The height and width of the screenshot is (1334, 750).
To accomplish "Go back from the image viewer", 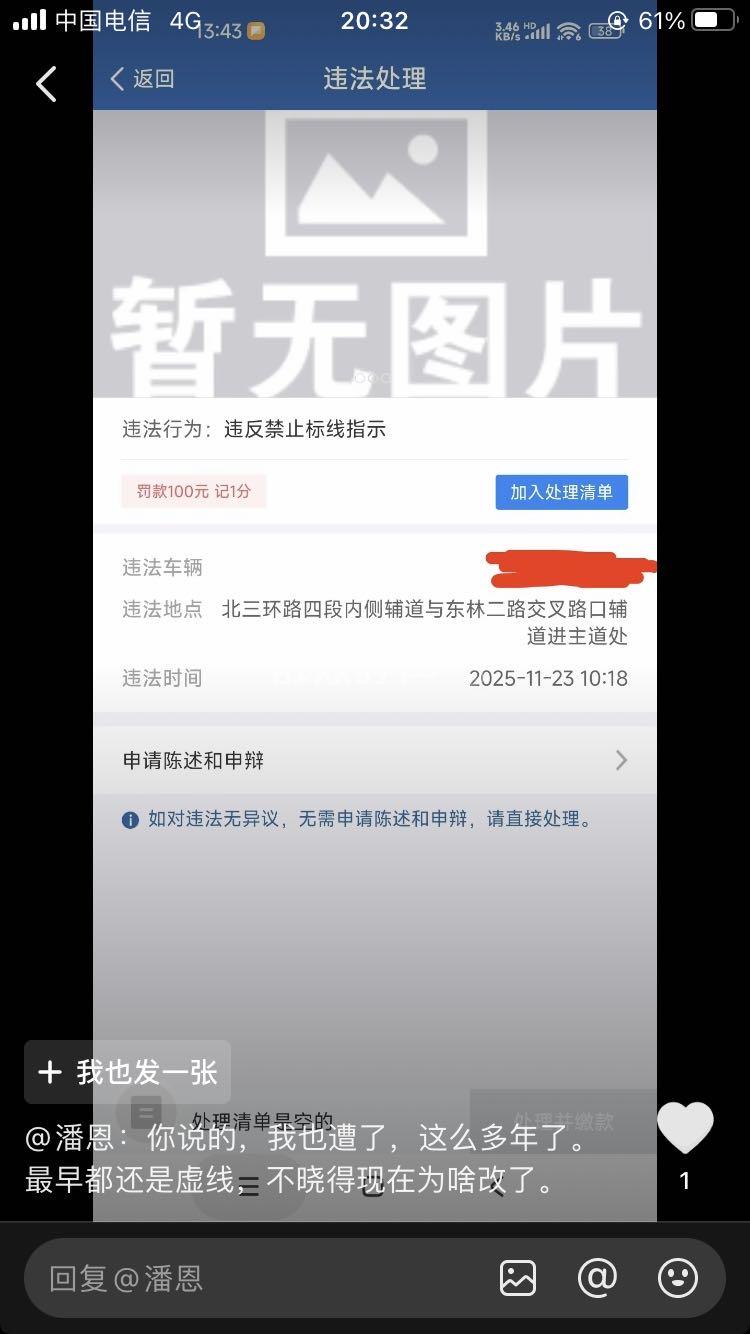I will point(46,84).
